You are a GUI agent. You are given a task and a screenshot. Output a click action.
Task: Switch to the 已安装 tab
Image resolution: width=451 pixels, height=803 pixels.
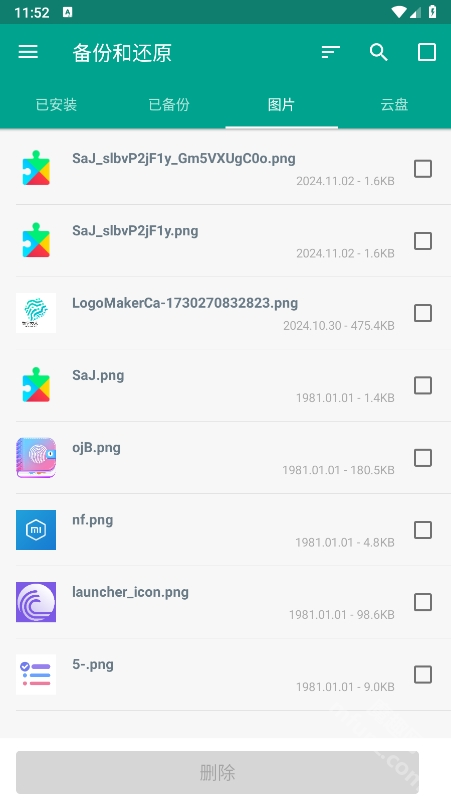click(x=56, y=104)
